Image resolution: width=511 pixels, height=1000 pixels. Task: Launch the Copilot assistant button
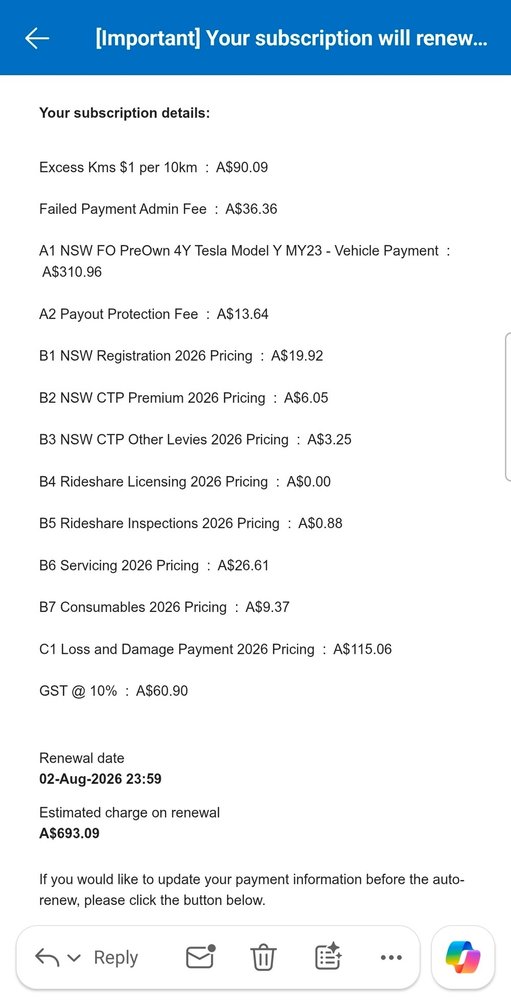463,957
